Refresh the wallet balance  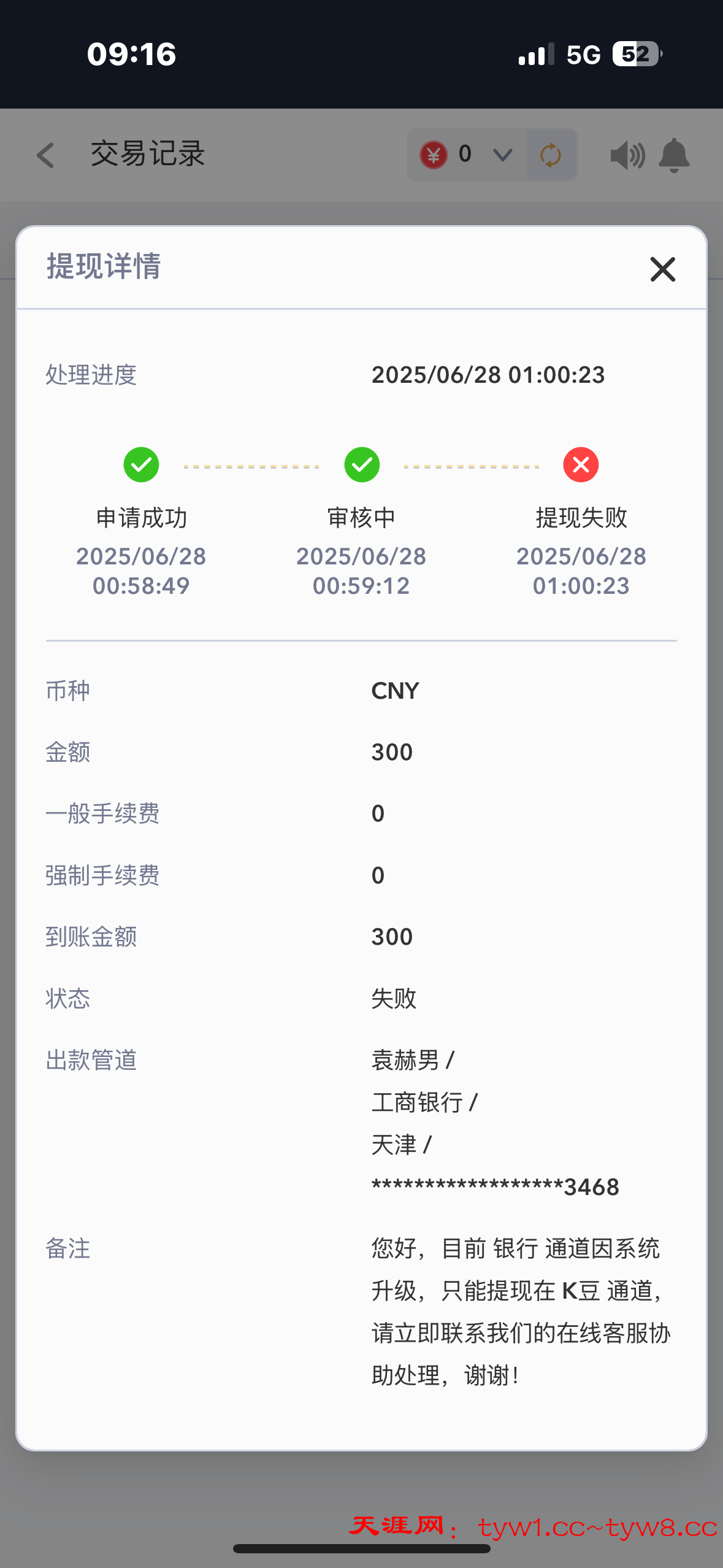[551, 155]
